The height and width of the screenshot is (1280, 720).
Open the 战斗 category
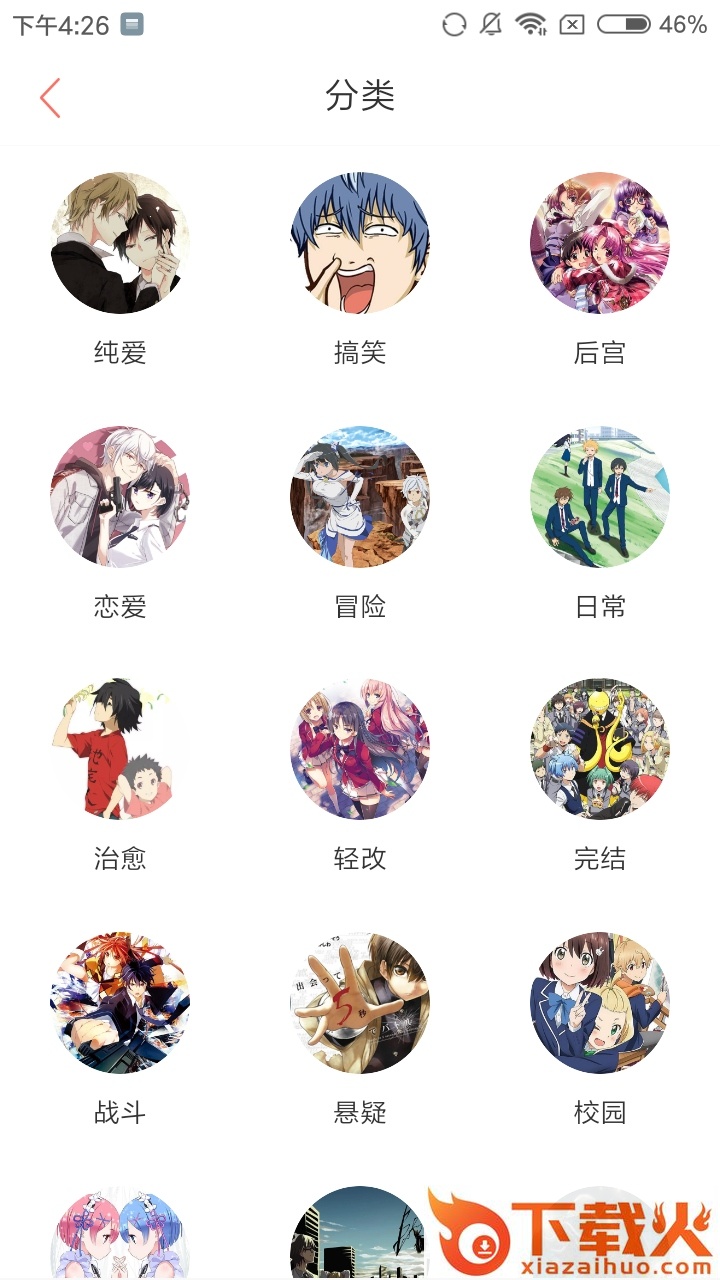pos(120,1003)
